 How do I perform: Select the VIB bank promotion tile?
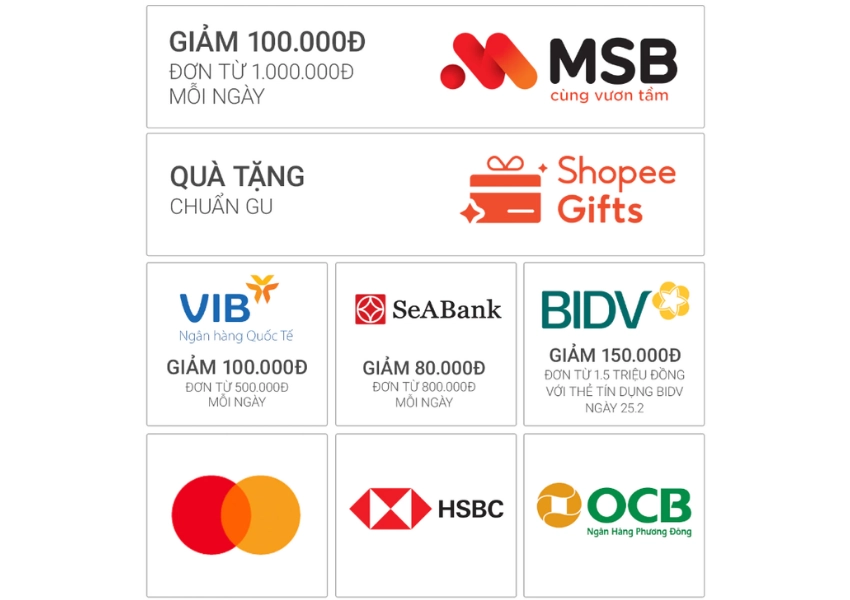[x=237, y=344]
